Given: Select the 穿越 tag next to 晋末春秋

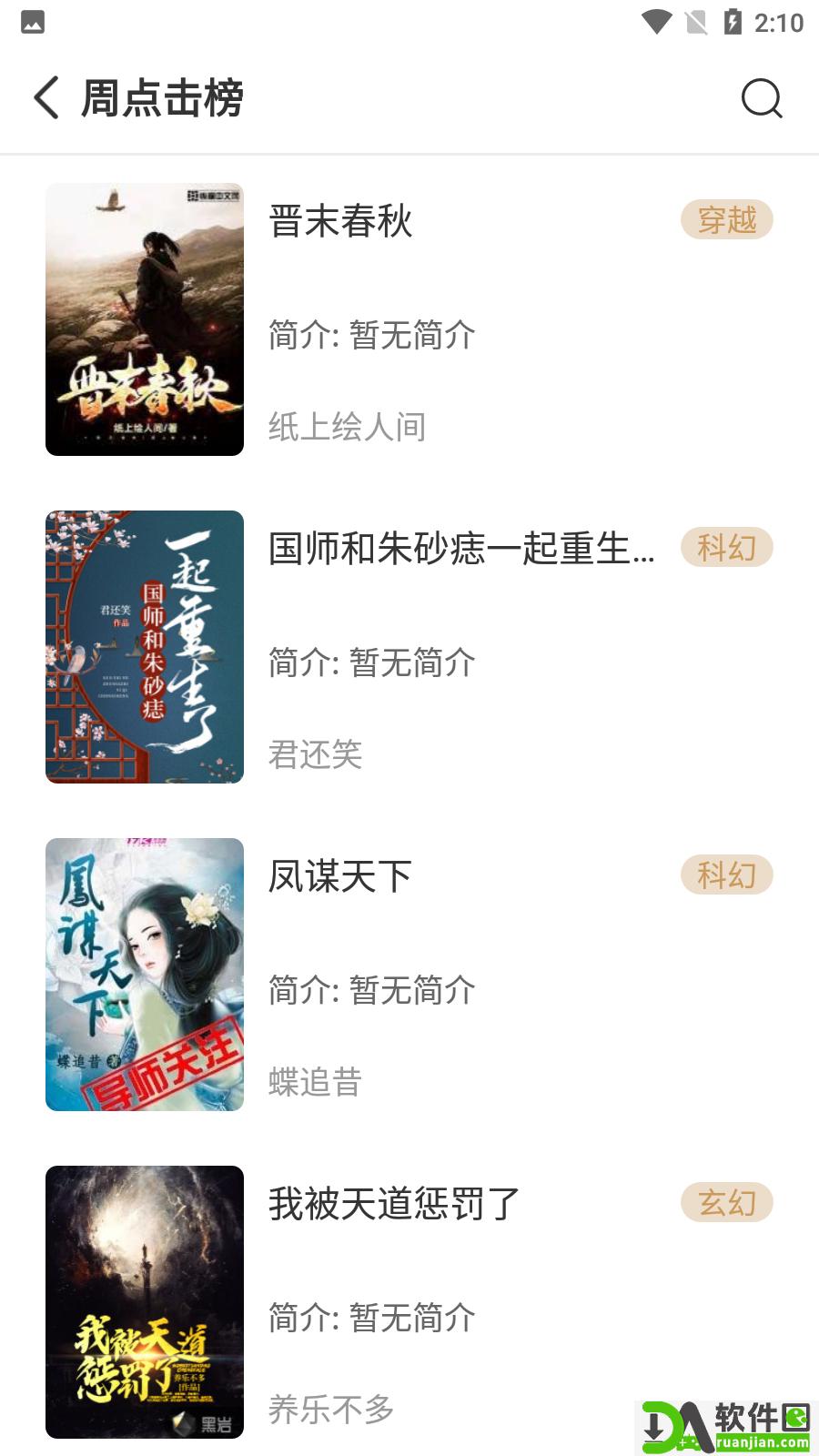Looking at the screenshot, I should point(725,220).
